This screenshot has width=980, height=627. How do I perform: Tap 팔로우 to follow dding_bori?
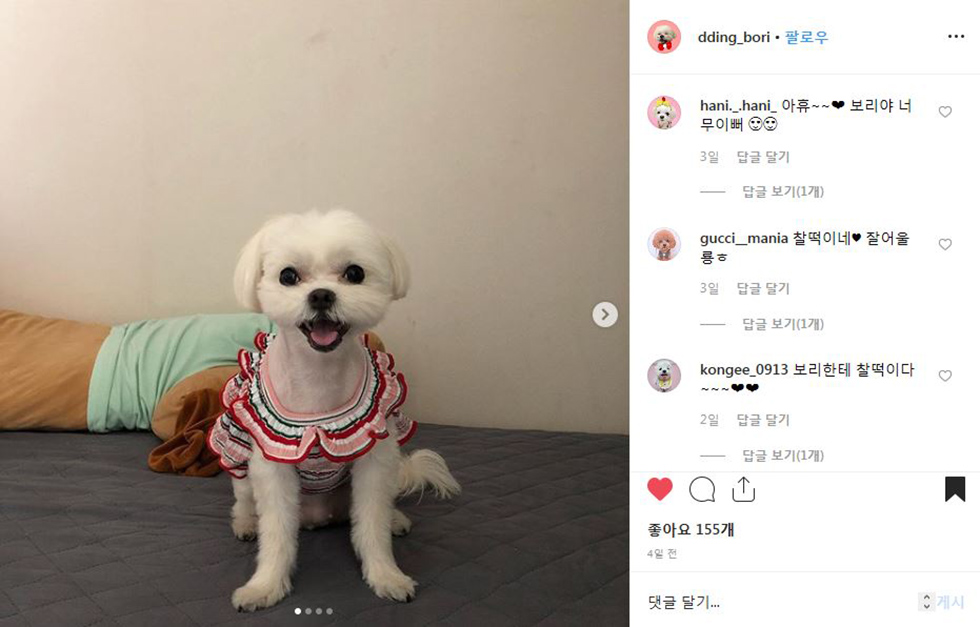[806, 37]
